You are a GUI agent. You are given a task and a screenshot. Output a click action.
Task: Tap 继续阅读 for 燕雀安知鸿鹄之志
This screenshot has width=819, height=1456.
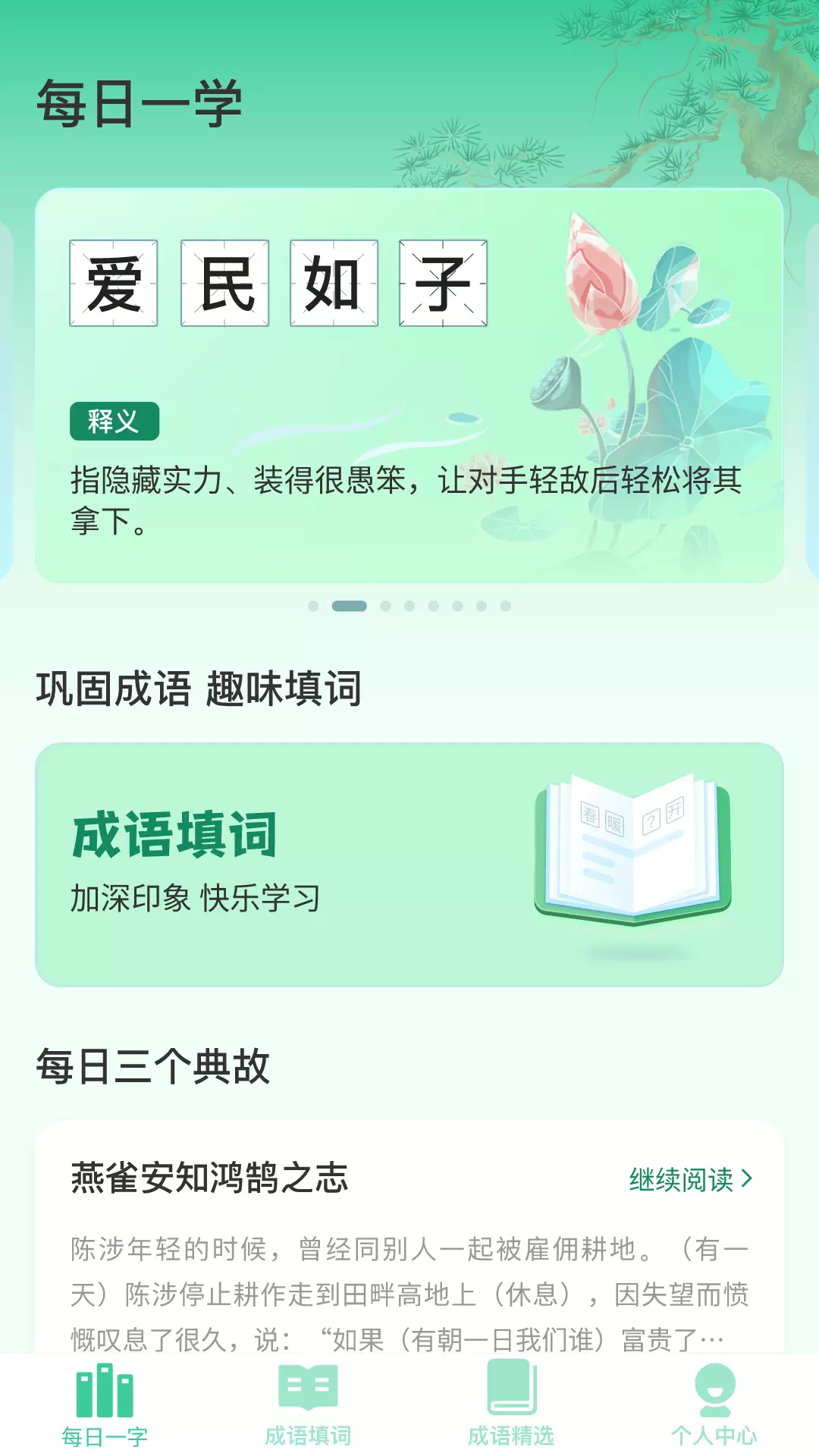click(691, 1179)
